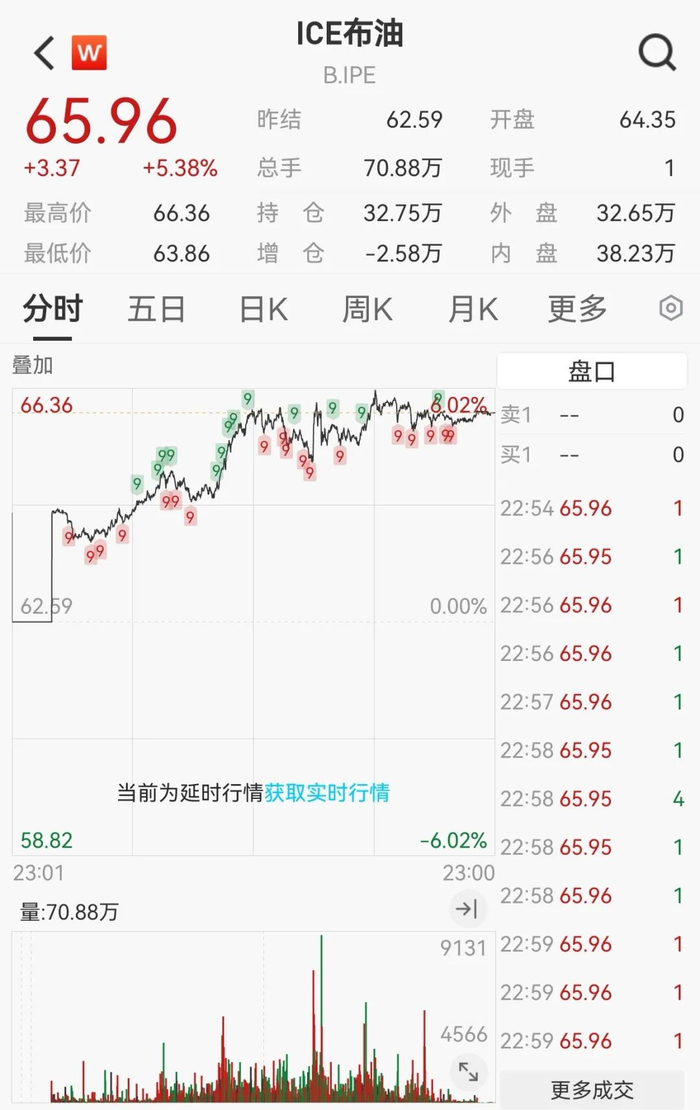Open the 盘口 order book panel
The image size is (700, 1110).
[592, 371]
